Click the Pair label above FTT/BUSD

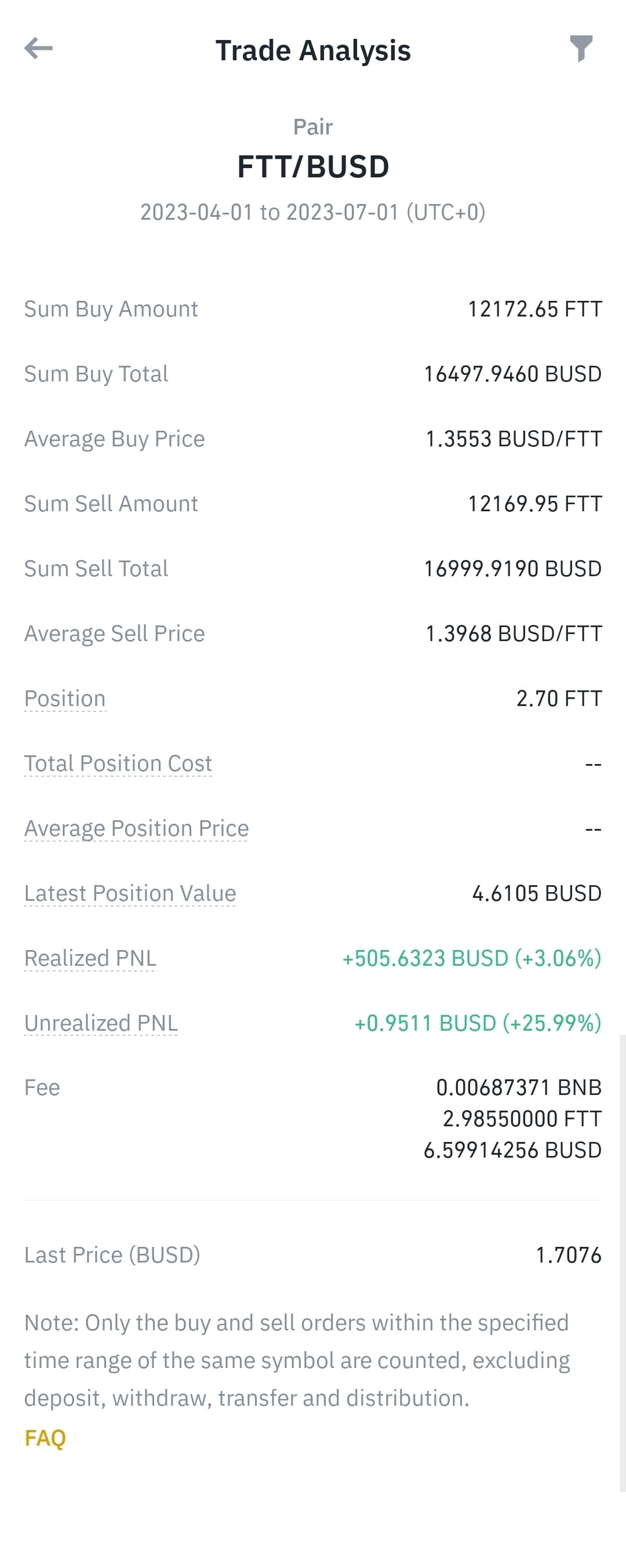pos(313,126)
